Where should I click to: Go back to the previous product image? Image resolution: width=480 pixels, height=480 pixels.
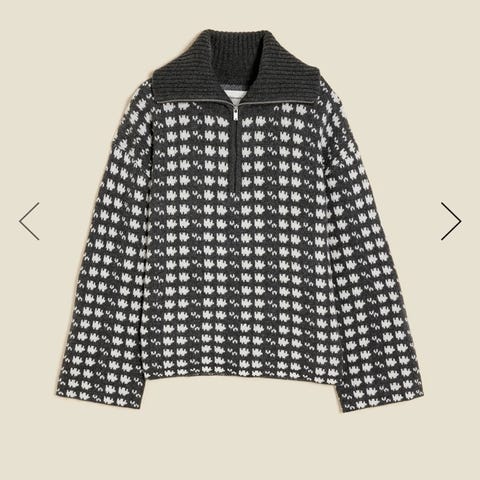tap(29, 221)
